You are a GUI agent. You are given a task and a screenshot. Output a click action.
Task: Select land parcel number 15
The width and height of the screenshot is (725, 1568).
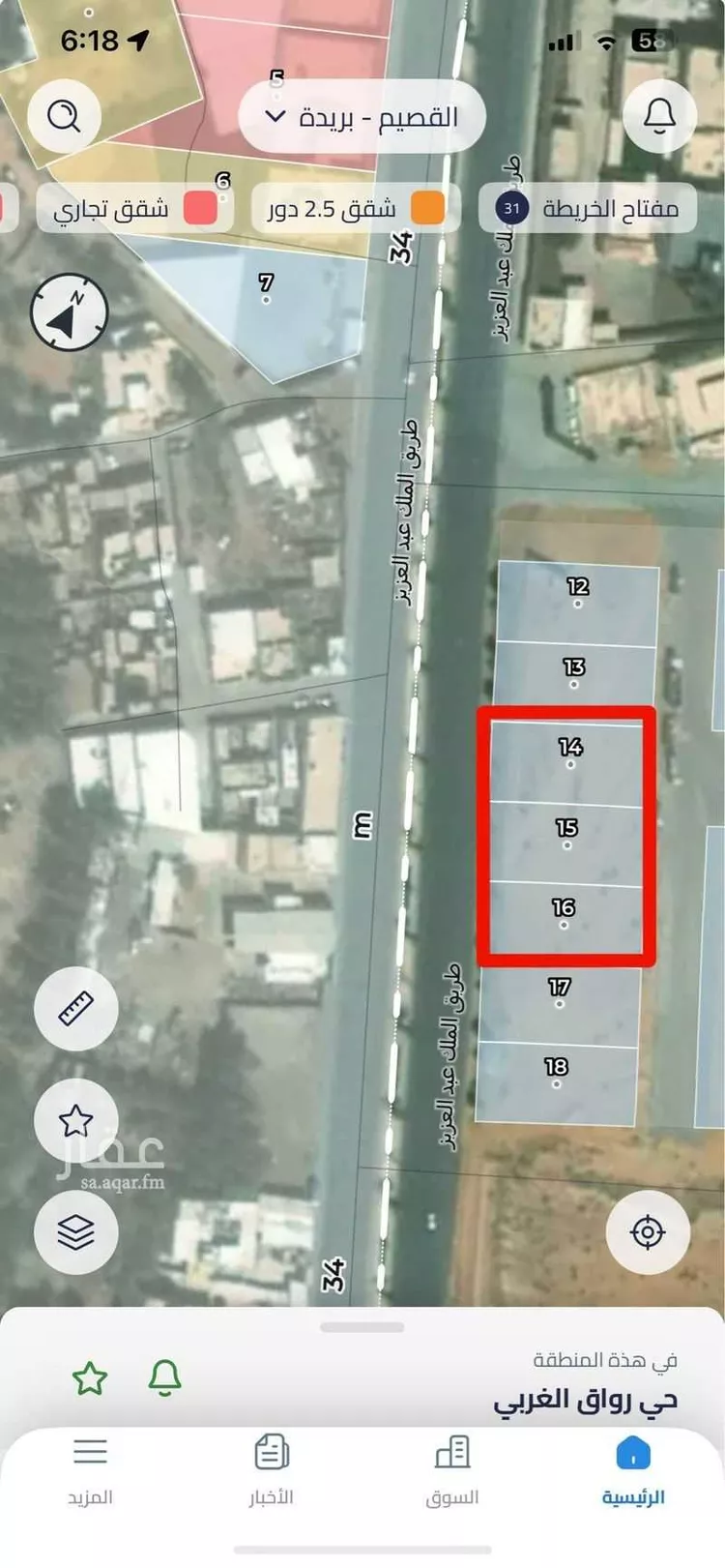coord(566,843)
